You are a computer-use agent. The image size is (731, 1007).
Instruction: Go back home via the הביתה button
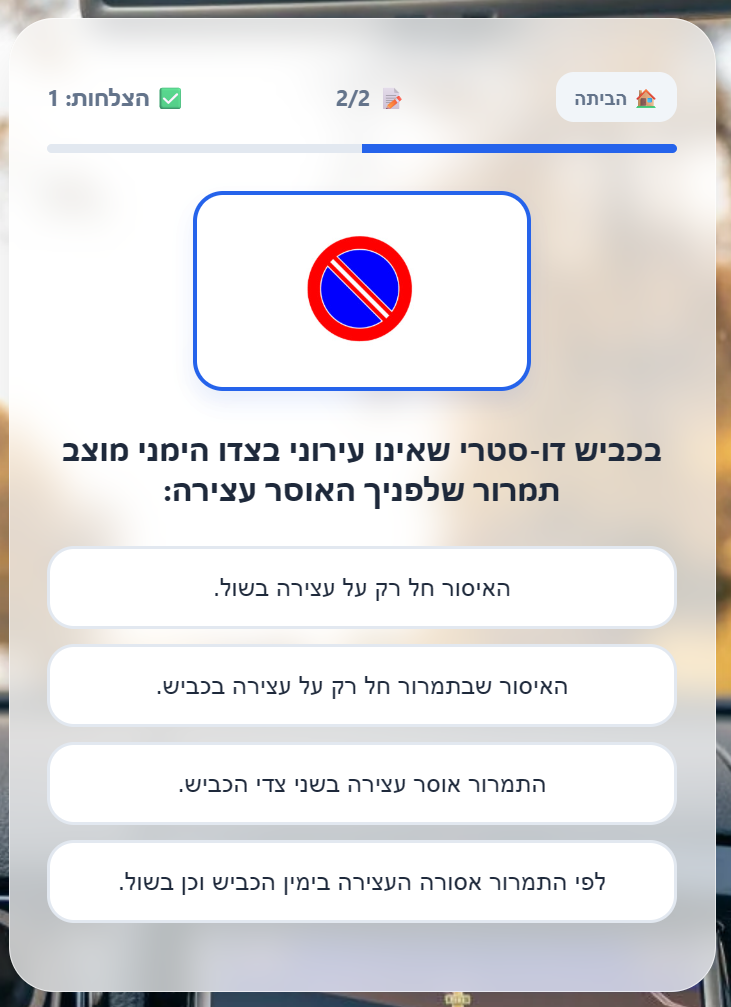click(x=616, y=98)
